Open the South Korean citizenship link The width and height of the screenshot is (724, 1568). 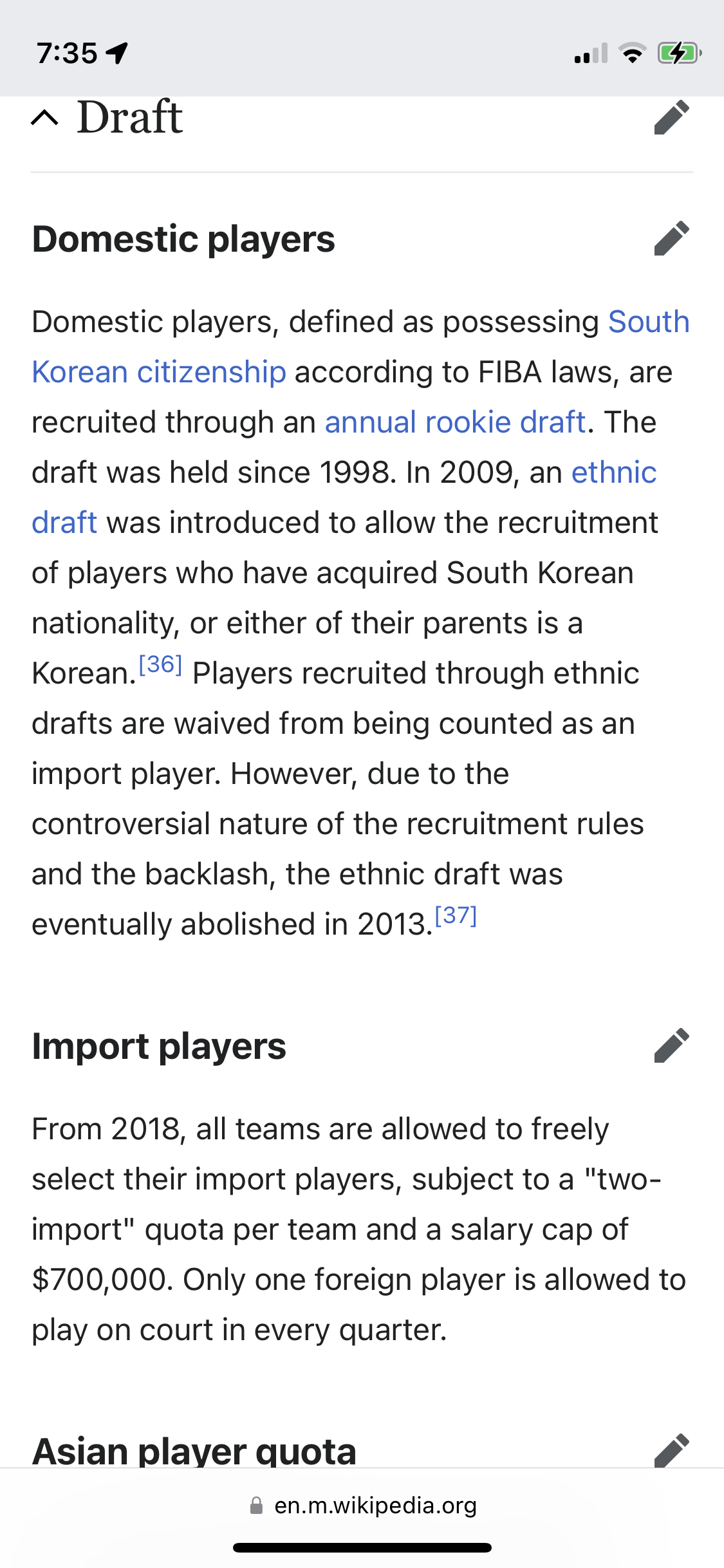[158, 373]
